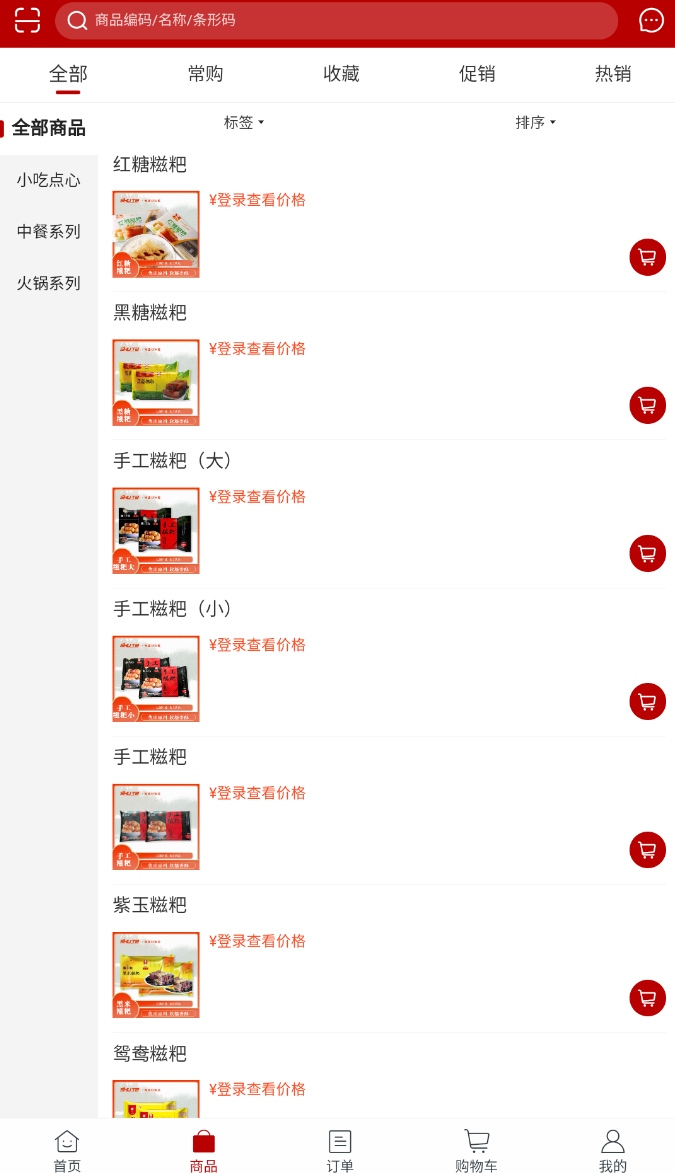Select the 火锅系列 category
The height and width of the screenshot is (1173, 675).
[x=48, y=283]
